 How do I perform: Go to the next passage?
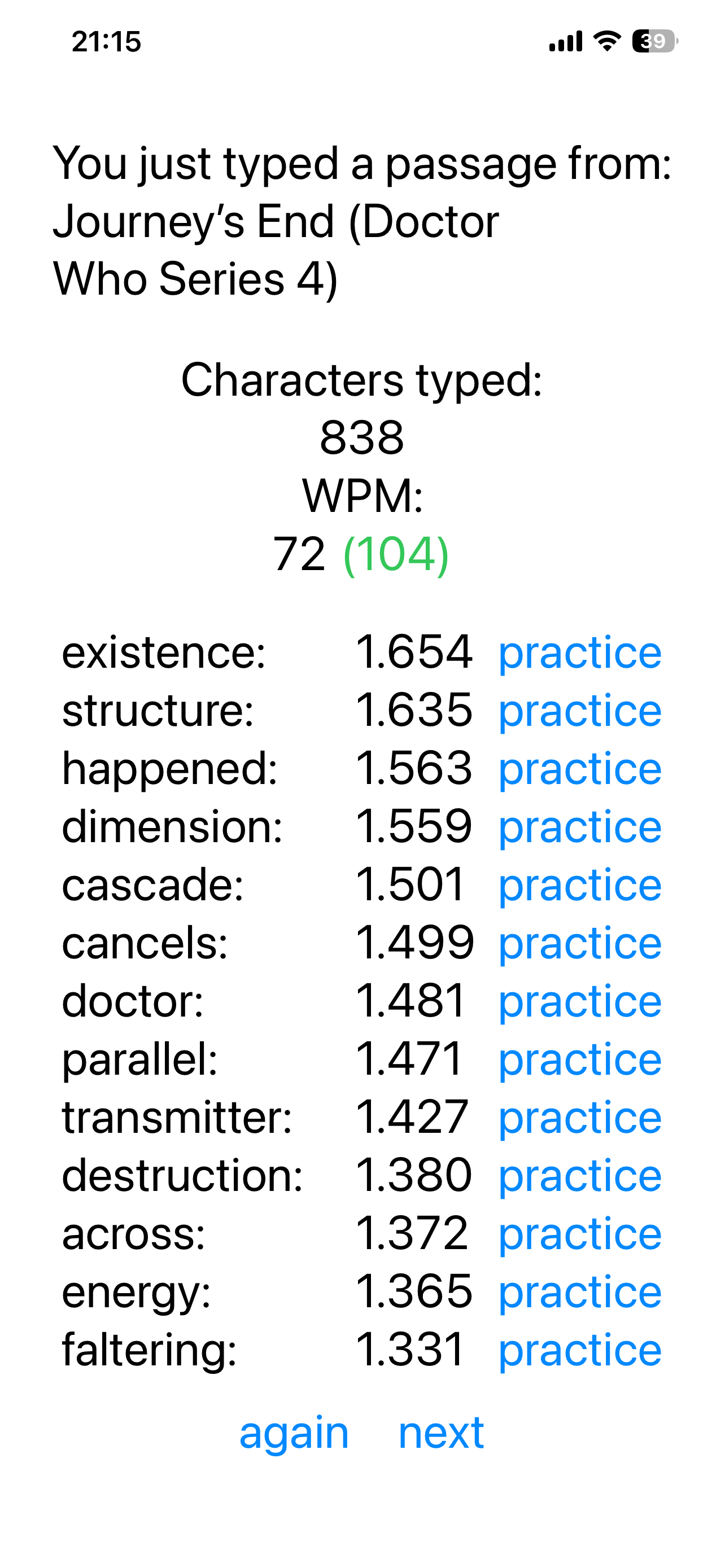coord(441,1433)
